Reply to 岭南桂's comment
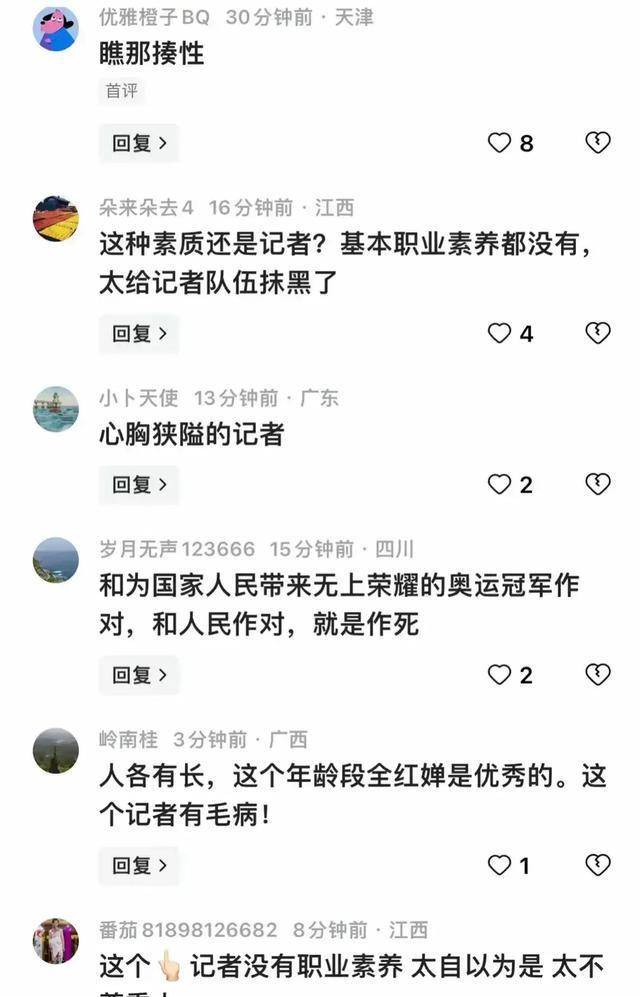 point(139,865)
